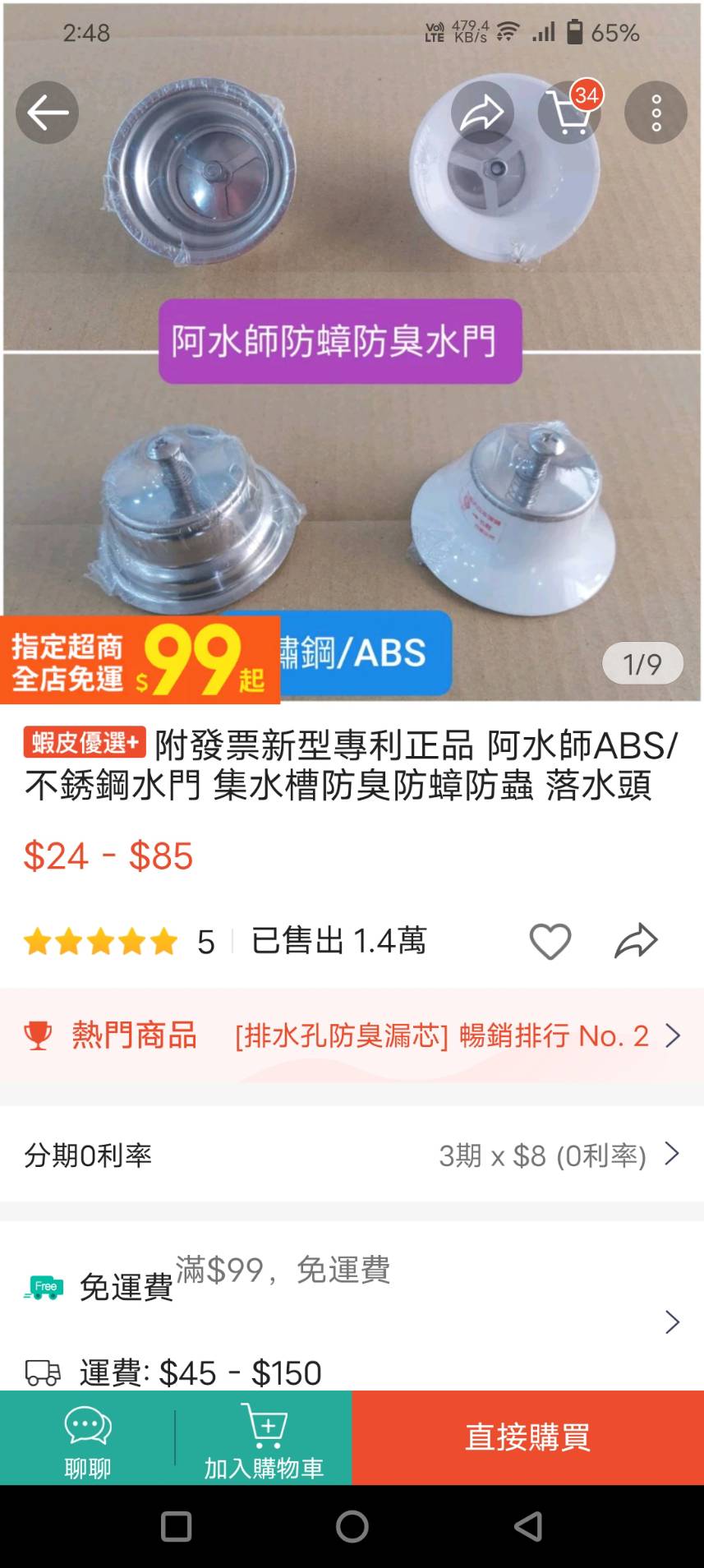Screen dimensions: 704x1568
Task: Tap share arrow beside the heart icon
Action: (636, 941)
